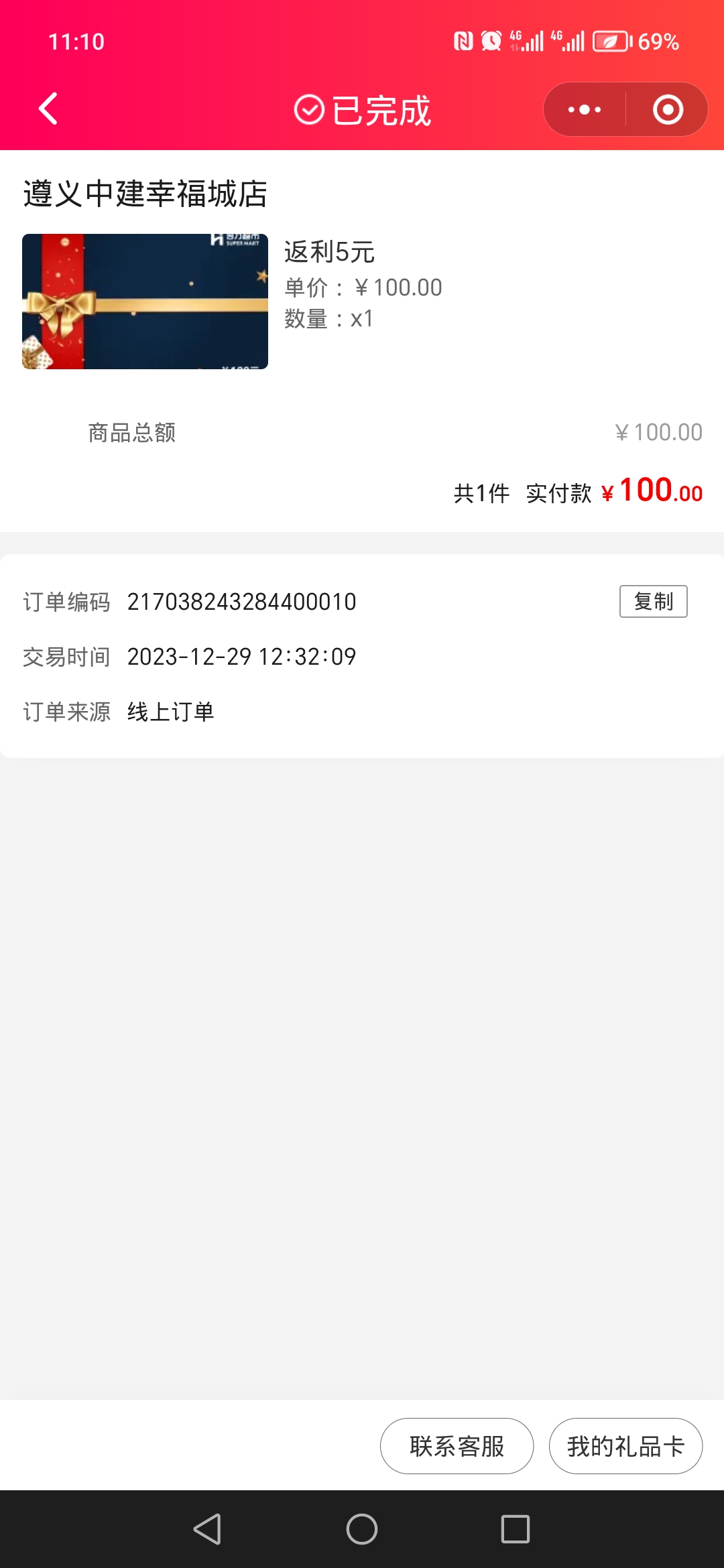Copy the order number with 复制
The image size is (724, 1568).
pos(653,601)
